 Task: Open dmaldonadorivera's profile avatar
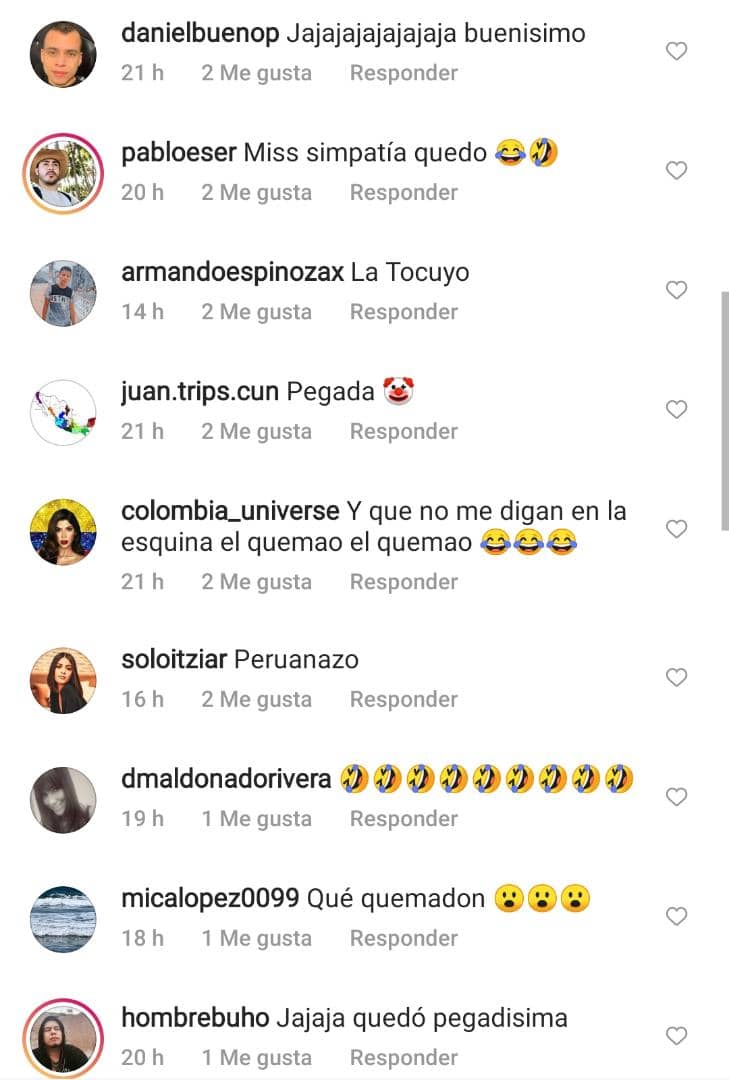[x=64, y=799]
